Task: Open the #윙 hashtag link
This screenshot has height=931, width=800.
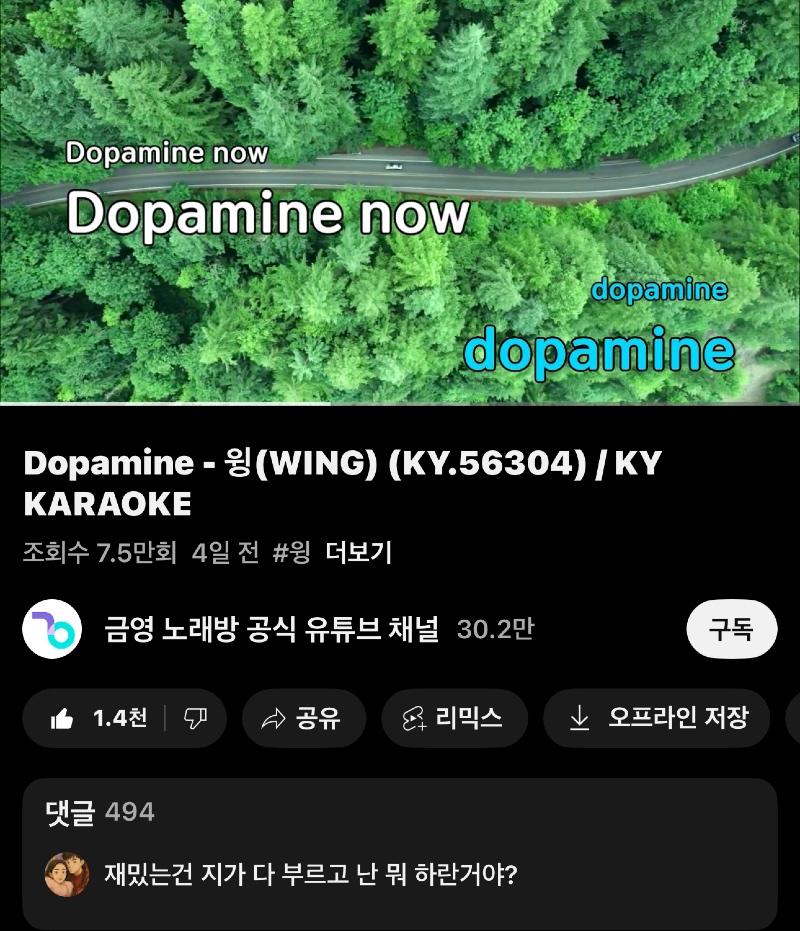Action: 291,552
